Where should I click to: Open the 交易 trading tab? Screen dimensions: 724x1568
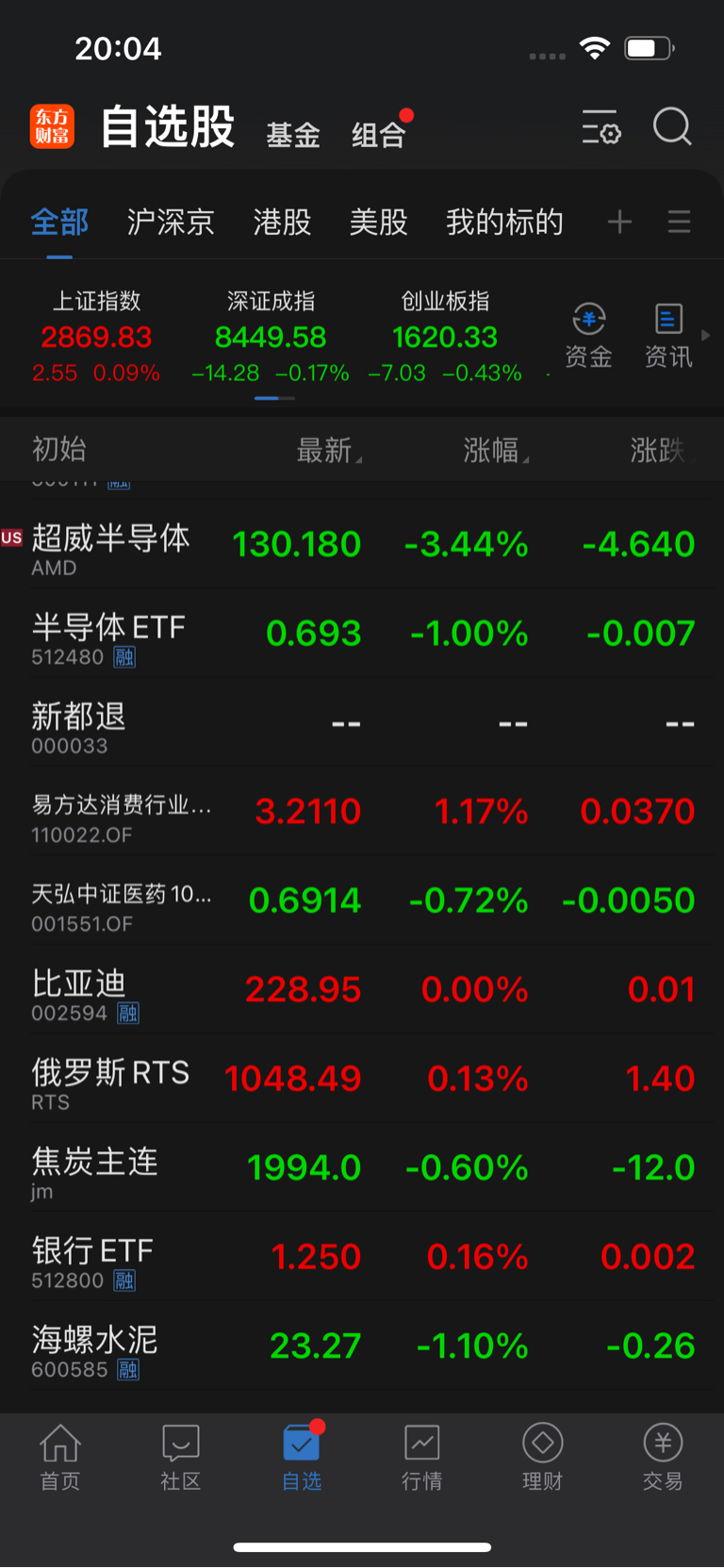(x=663, y=1457)
